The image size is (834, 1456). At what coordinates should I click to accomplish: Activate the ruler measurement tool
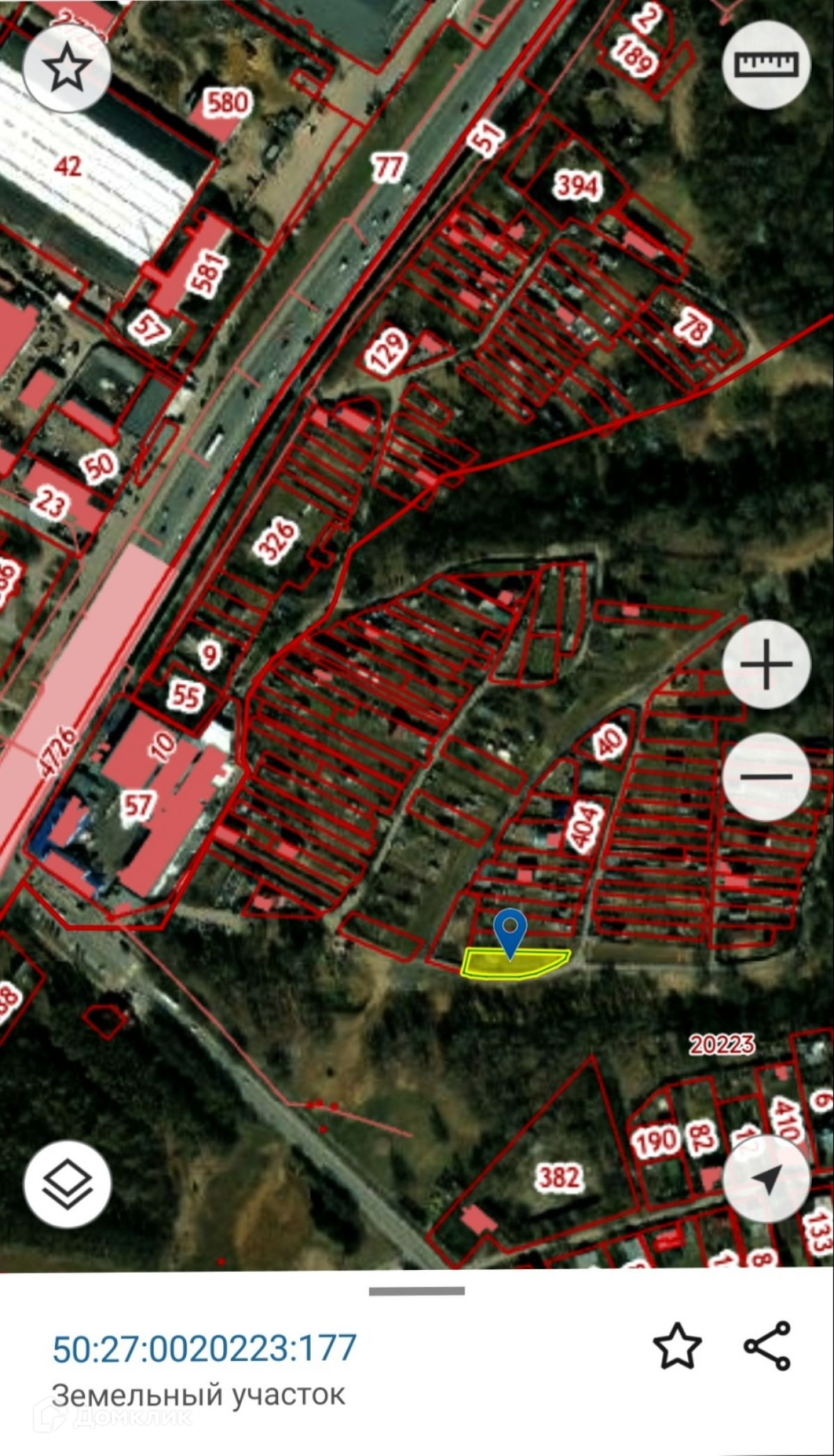click(x=767, y=65)
